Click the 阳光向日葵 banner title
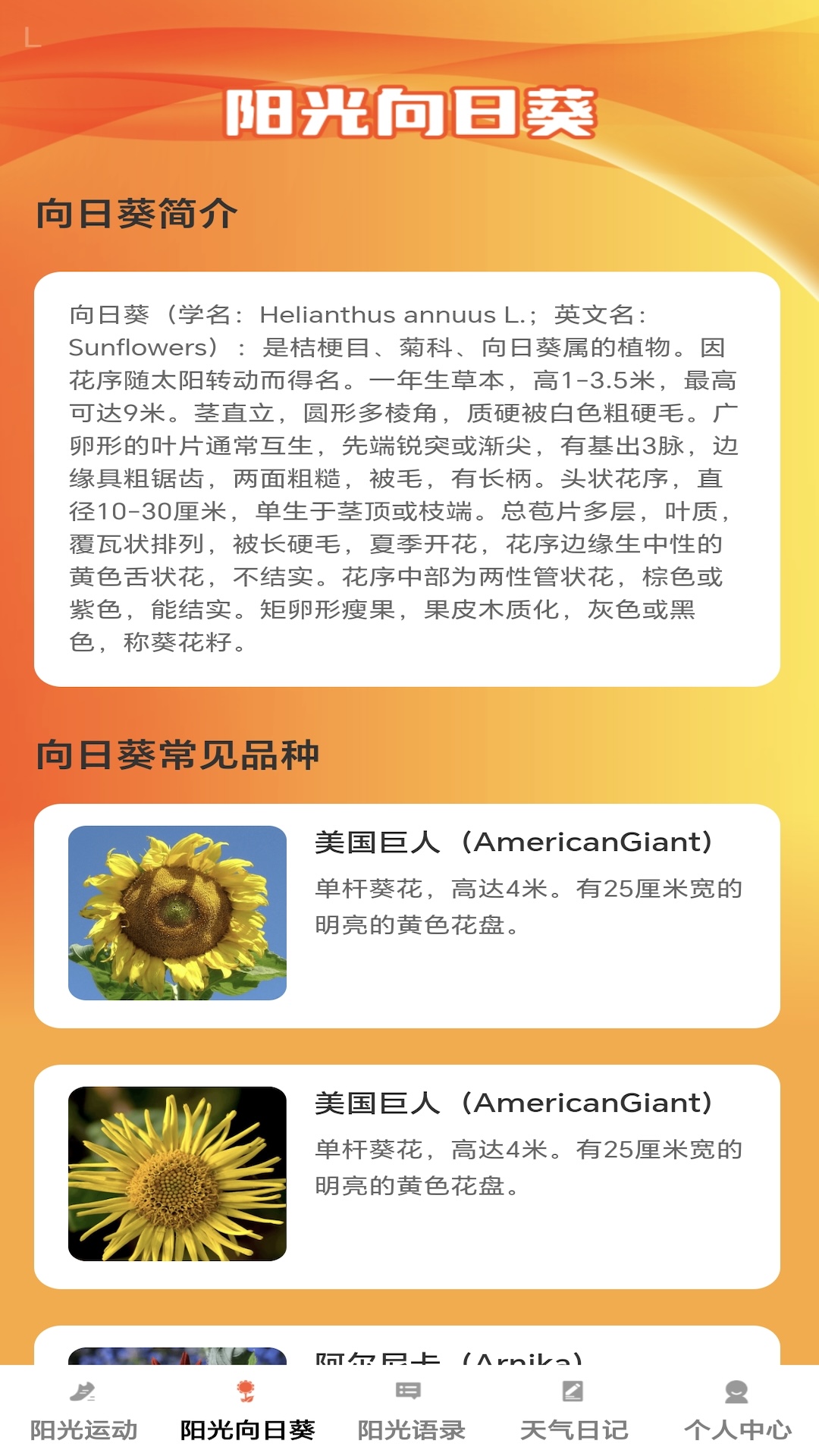 [409, 112]
